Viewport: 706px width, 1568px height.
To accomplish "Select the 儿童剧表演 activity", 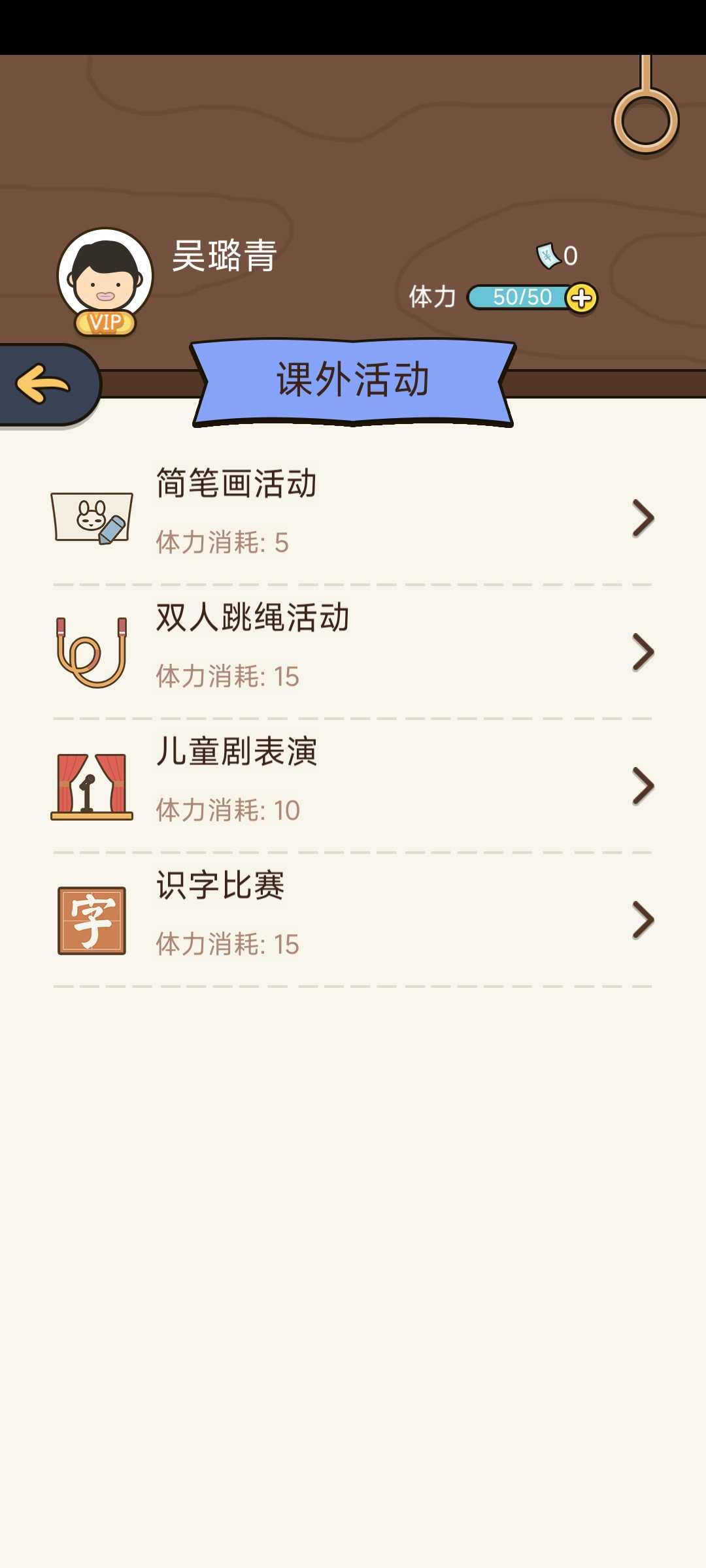I will pos(353,785).
